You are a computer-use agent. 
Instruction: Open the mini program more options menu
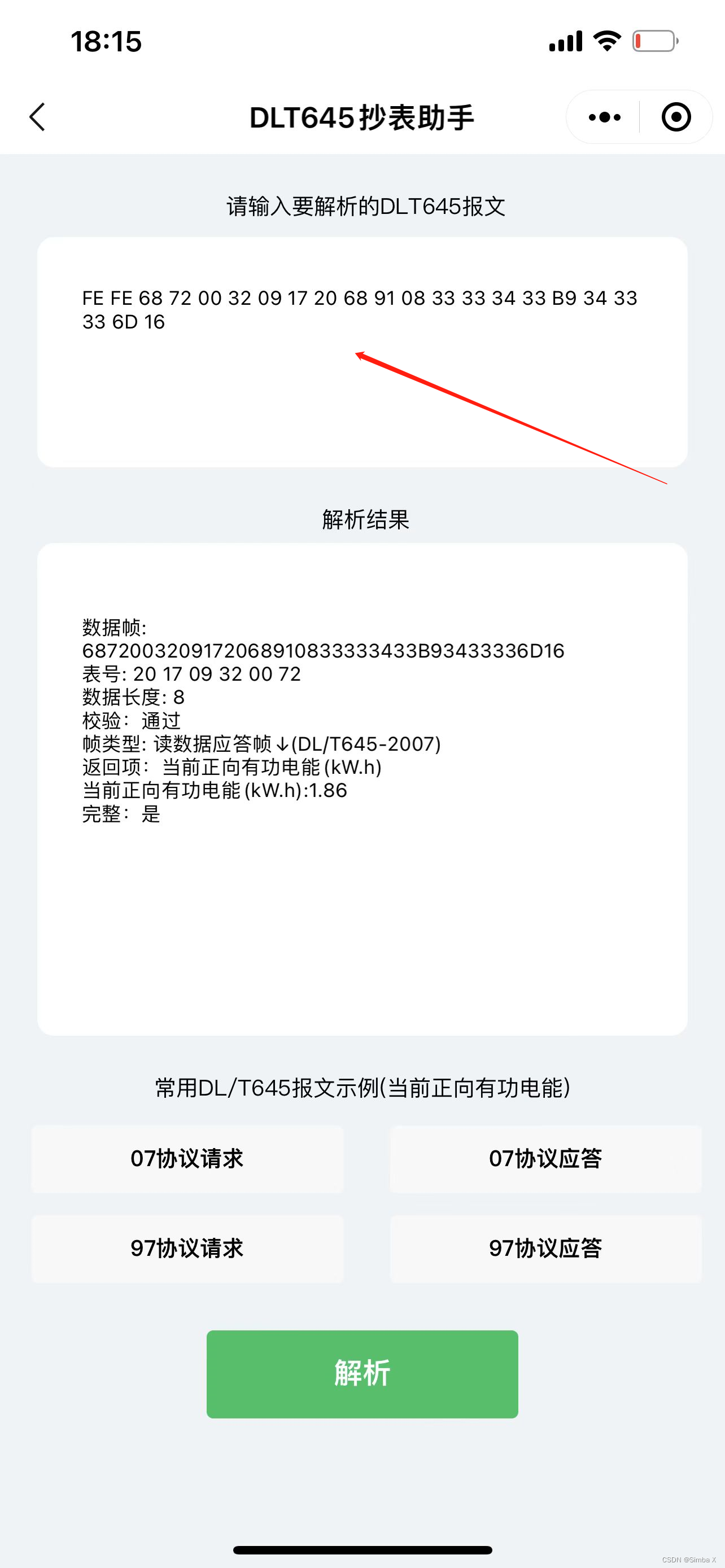pos(604,117)
